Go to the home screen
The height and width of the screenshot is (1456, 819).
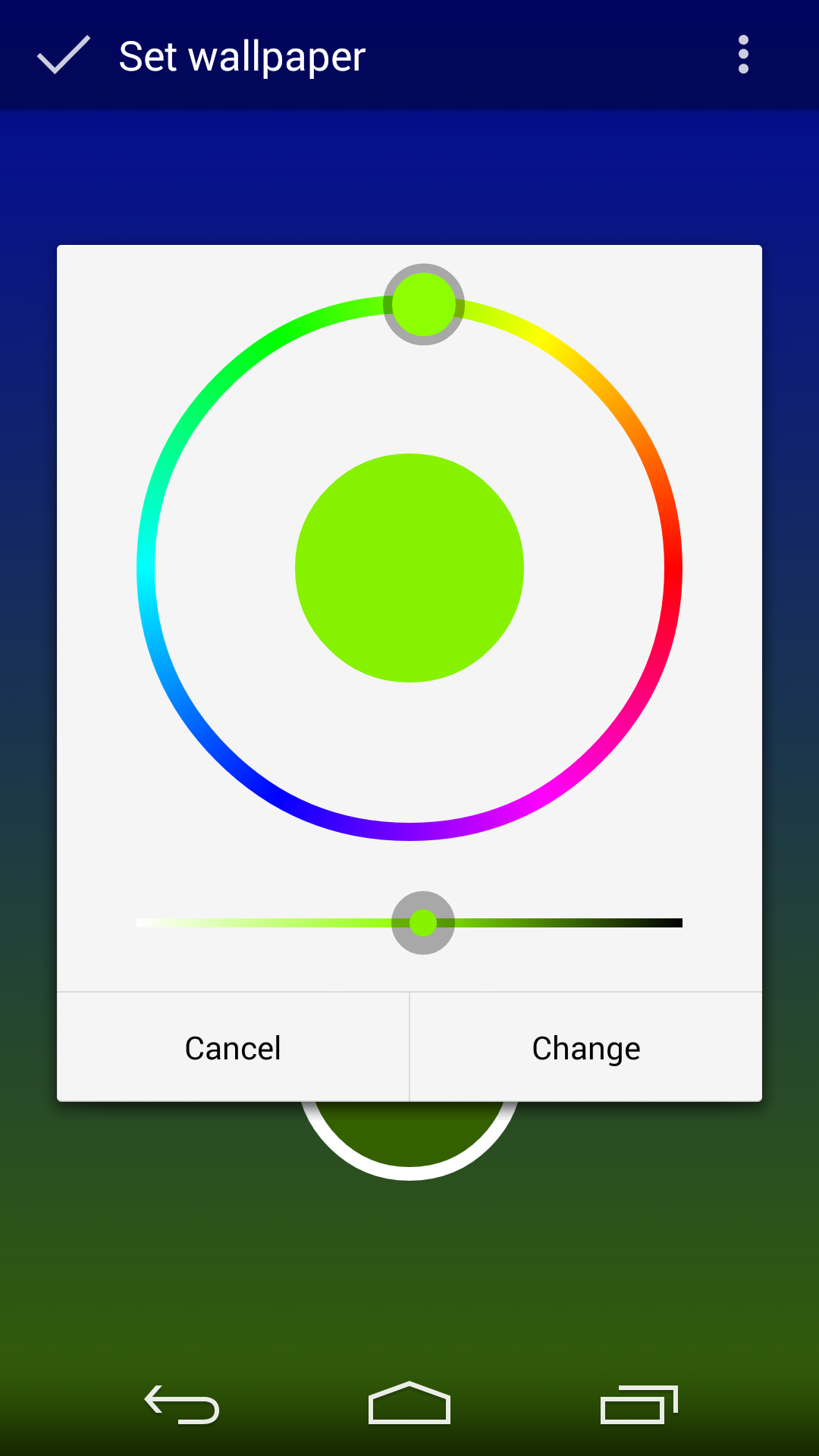tap(409, 1403)
